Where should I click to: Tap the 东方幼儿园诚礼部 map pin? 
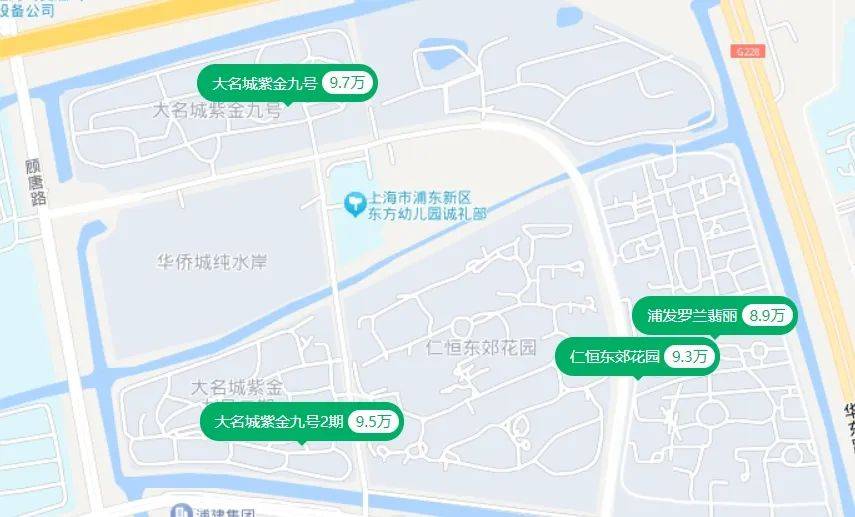click(354, 204)
